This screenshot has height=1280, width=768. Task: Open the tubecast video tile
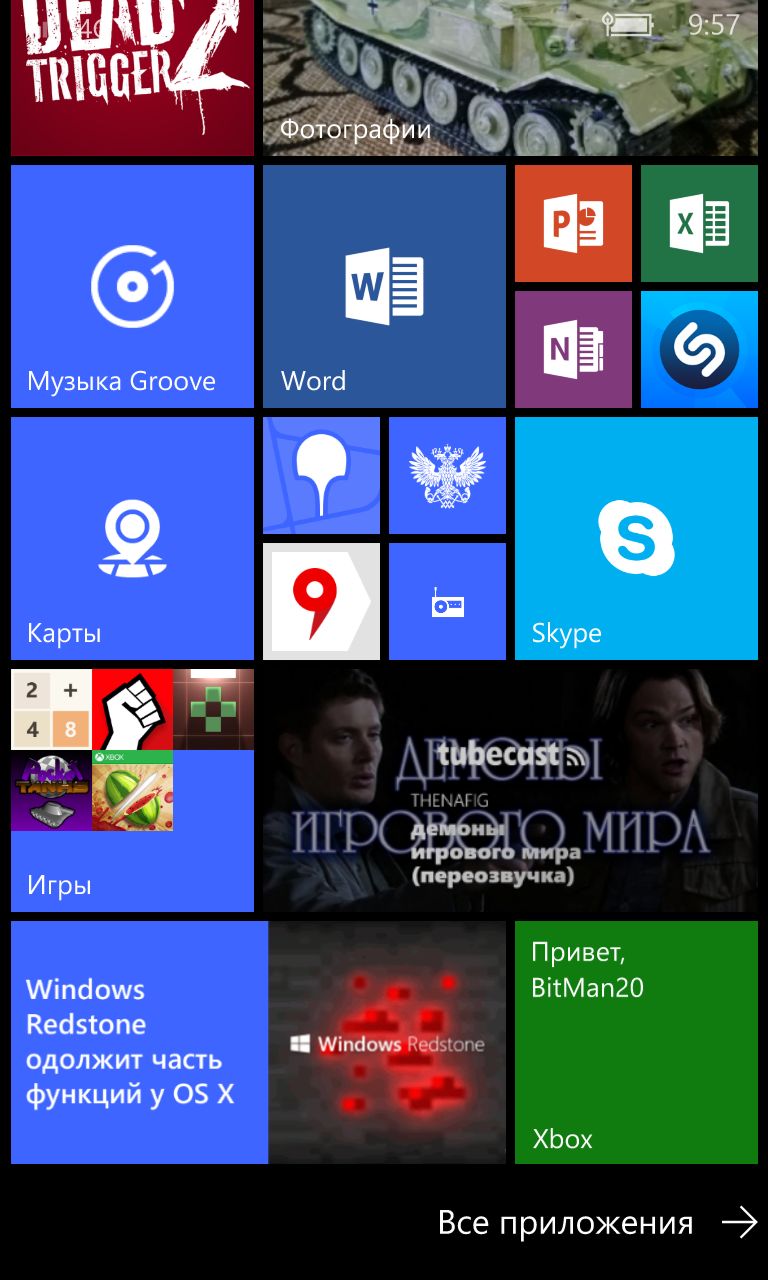pyautogui.click(x=510, y=790)
